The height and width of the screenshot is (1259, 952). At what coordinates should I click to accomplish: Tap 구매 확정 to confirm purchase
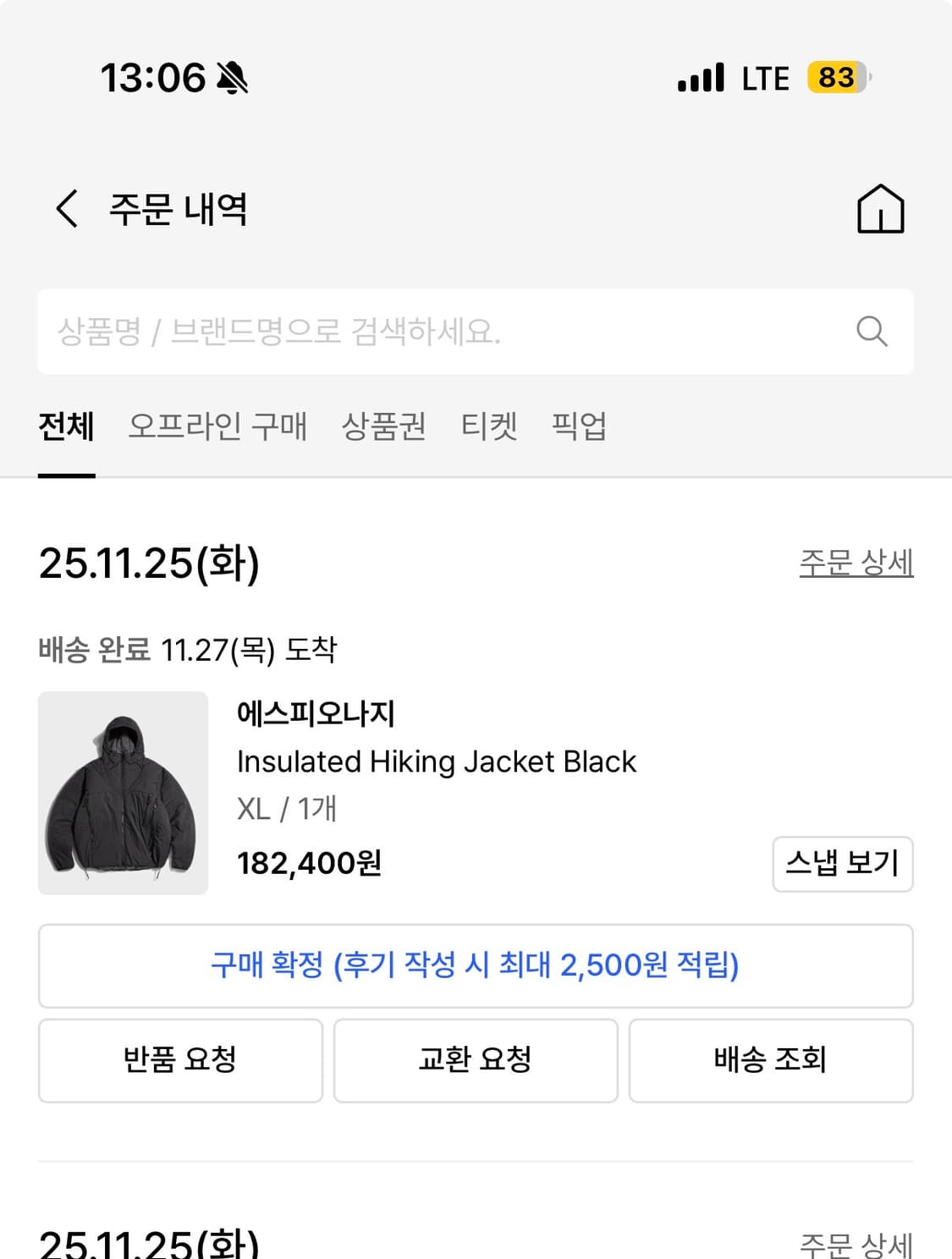click(x=476, y=965)
